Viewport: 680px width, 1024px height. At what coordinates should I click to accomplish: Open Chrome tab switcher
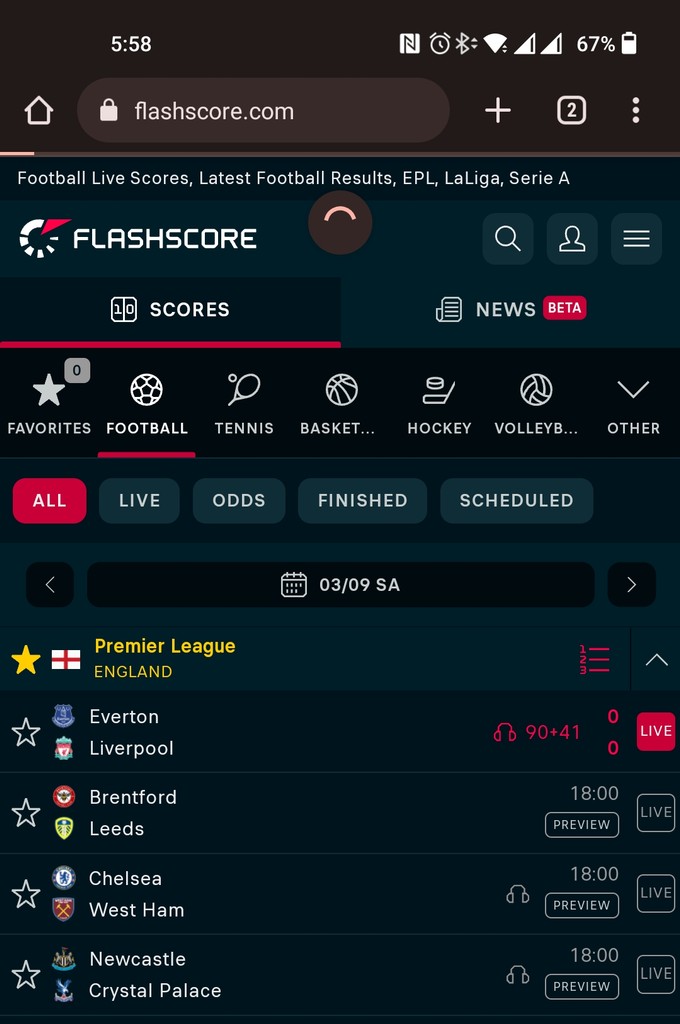(571, 110)
